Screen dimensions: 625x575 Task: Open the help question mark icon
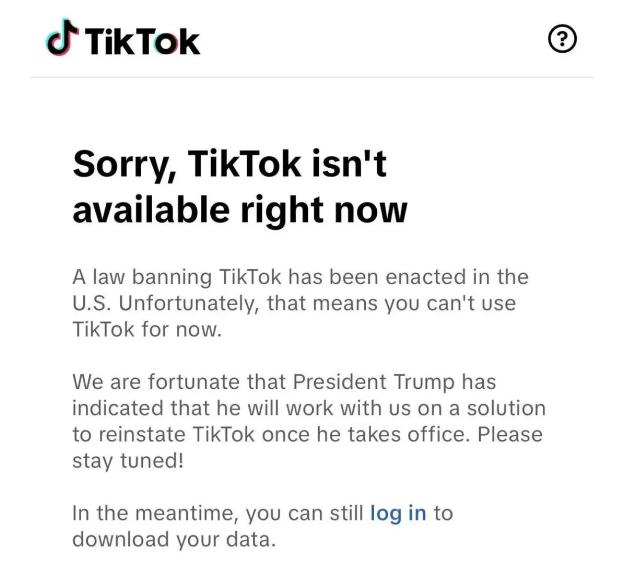(x=563, y=40)
